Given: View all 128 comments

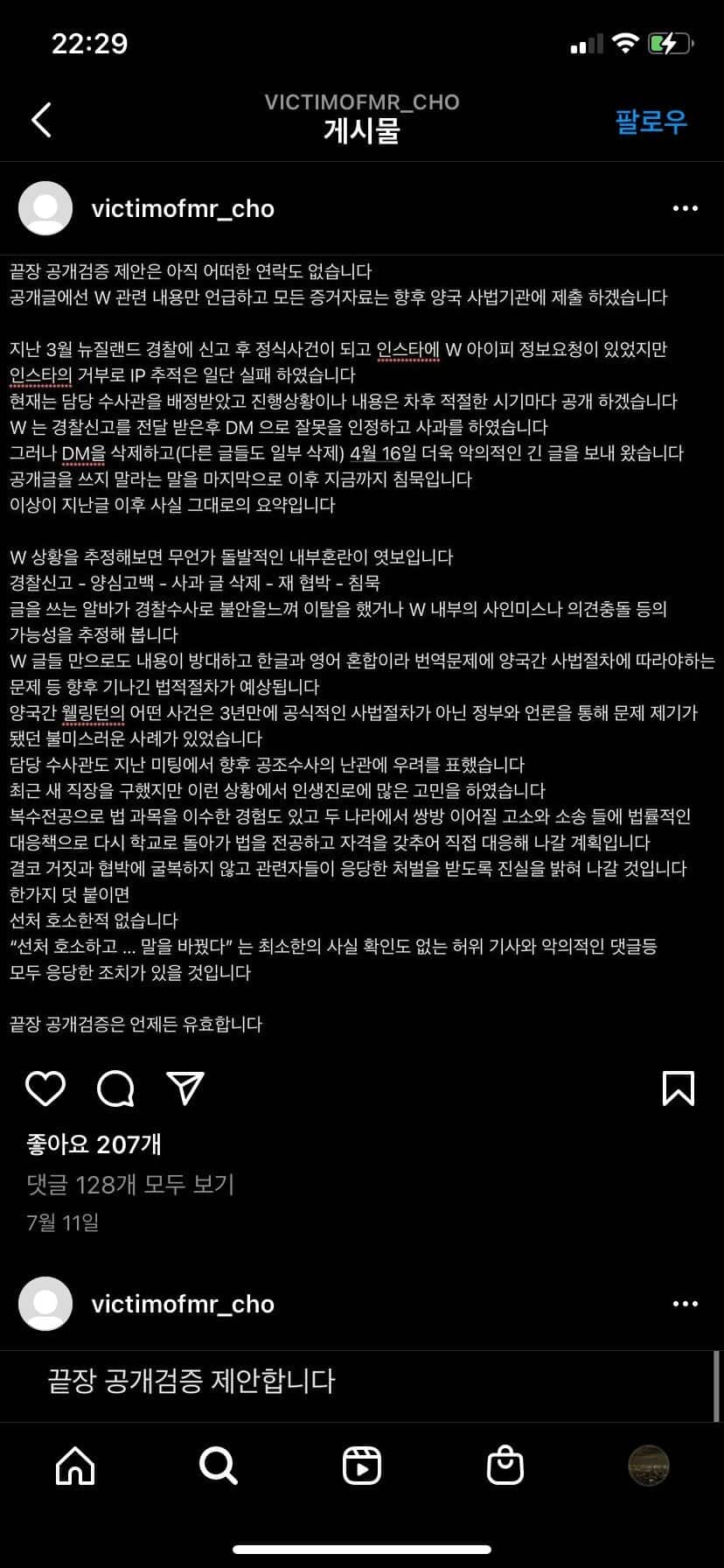Looking at the screenshot, I should coord(130,1184).
